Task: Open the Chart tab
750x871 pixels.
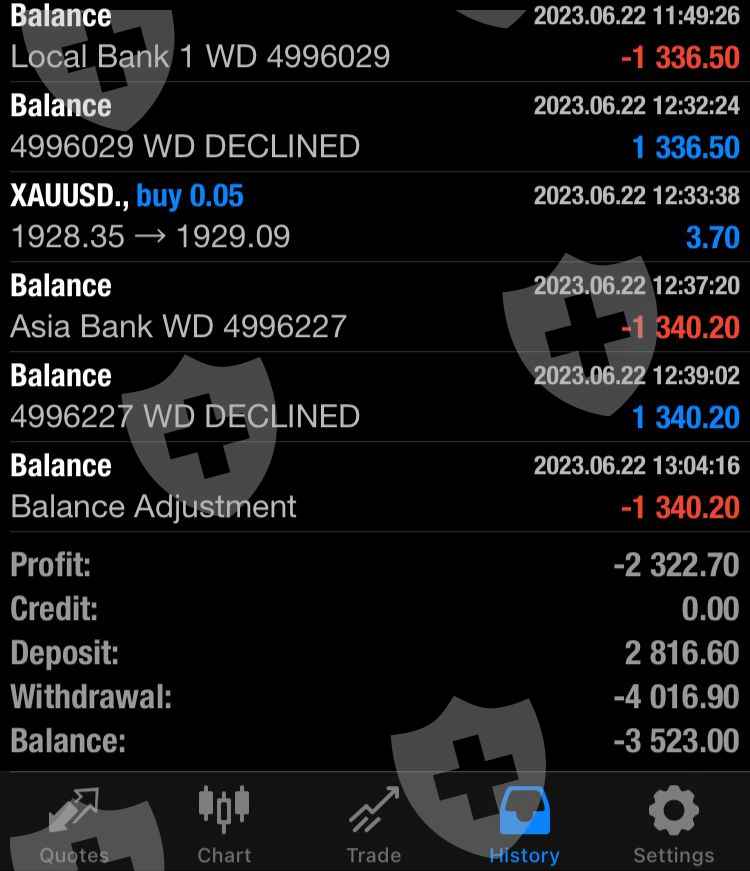Action: coord(224,826)
